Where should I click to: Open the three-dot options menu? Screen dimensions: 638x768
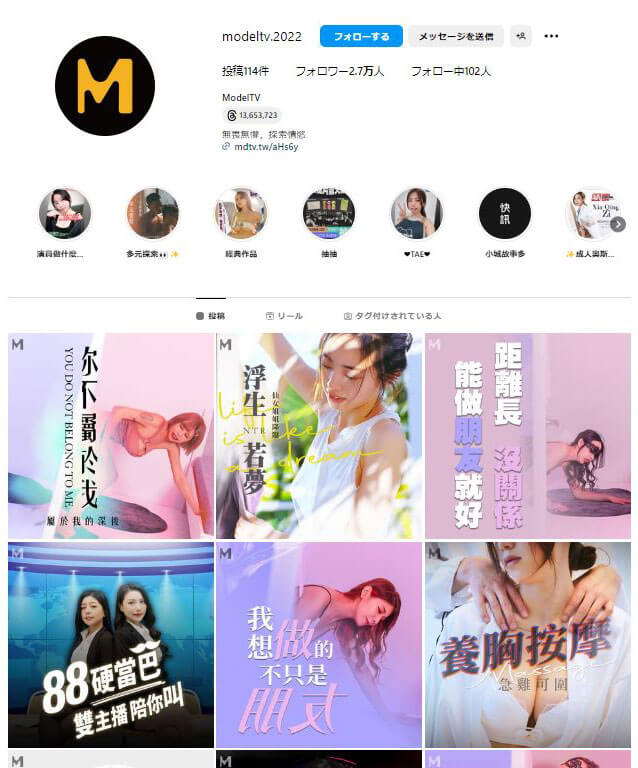551,36
